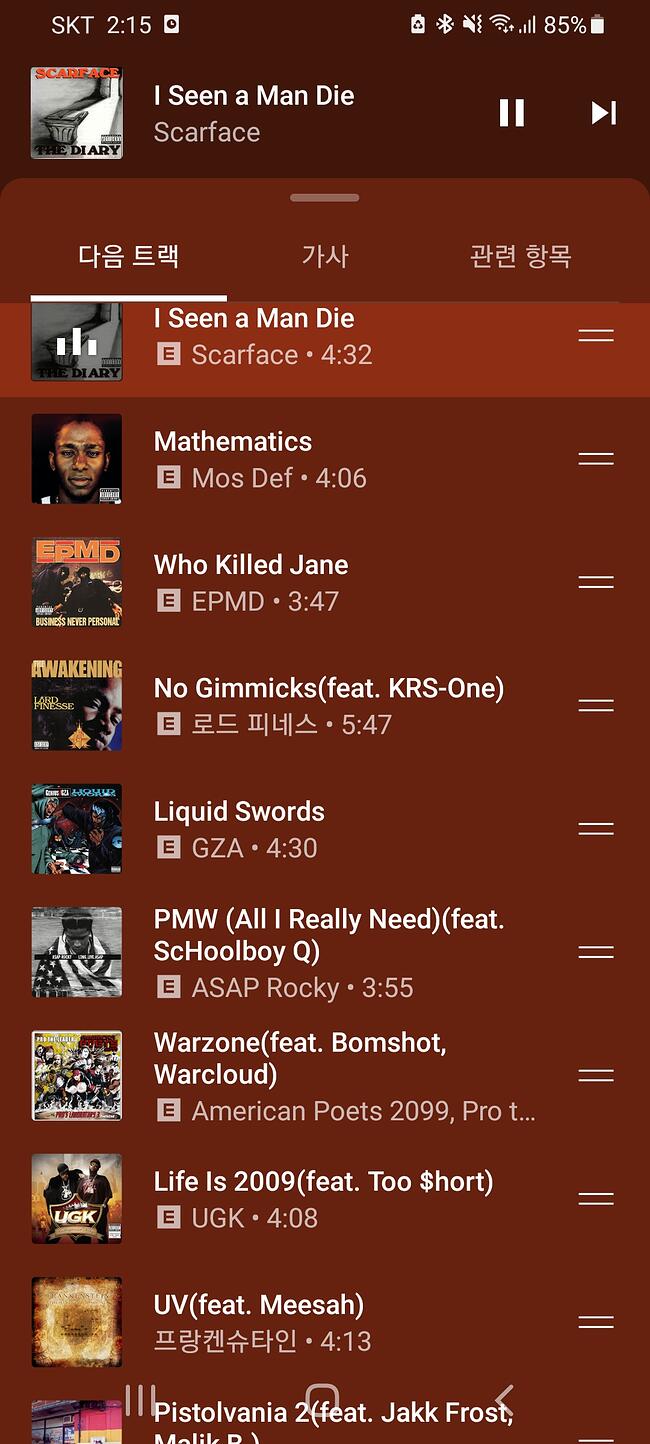
Task: Go back with the system back button
Action: (505, 1401)
